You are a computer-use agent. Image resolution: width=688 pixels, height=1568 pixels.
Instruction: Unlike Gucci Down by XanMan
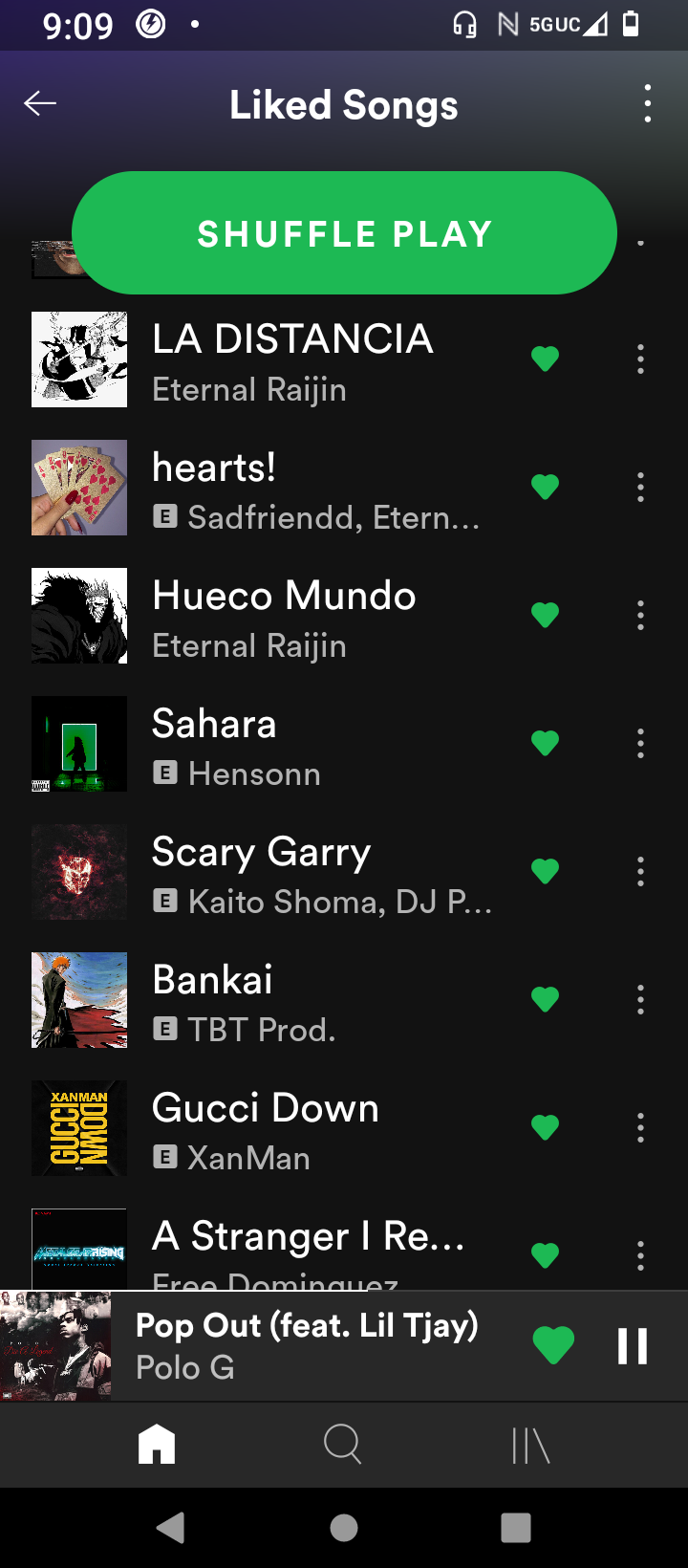(545, 1128)
